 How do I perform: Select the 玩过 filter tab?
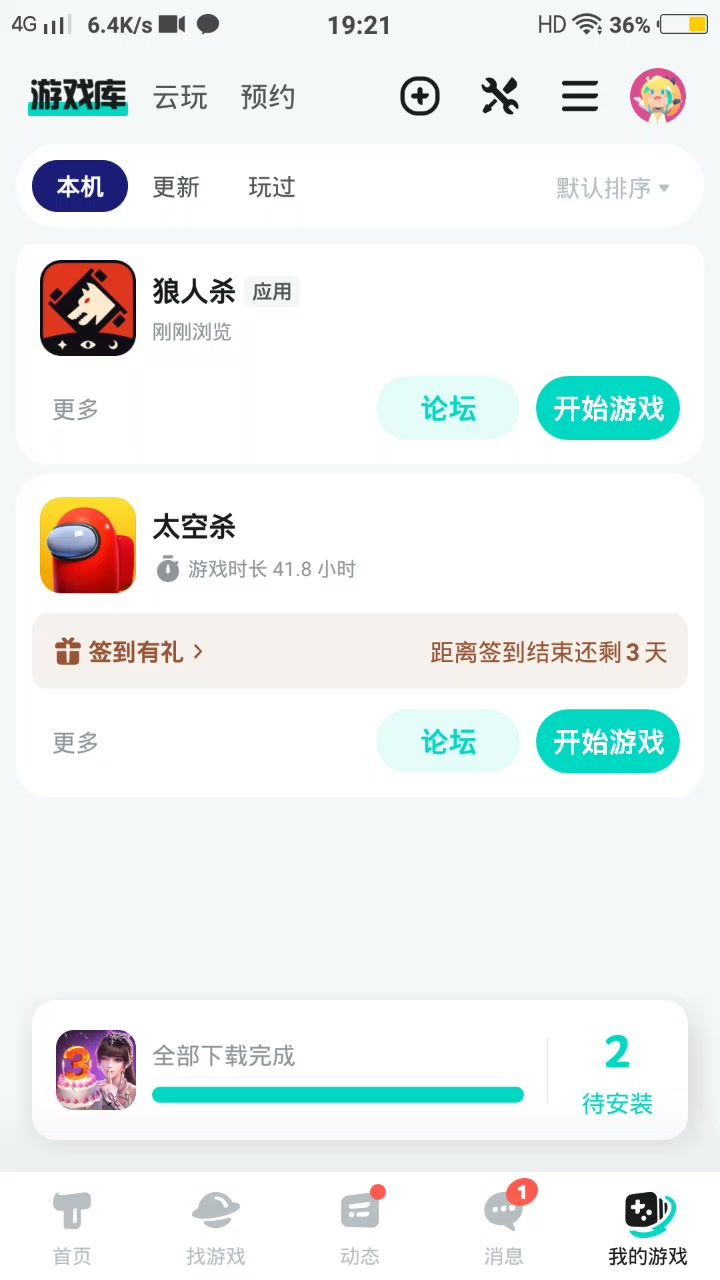[272, 187]
